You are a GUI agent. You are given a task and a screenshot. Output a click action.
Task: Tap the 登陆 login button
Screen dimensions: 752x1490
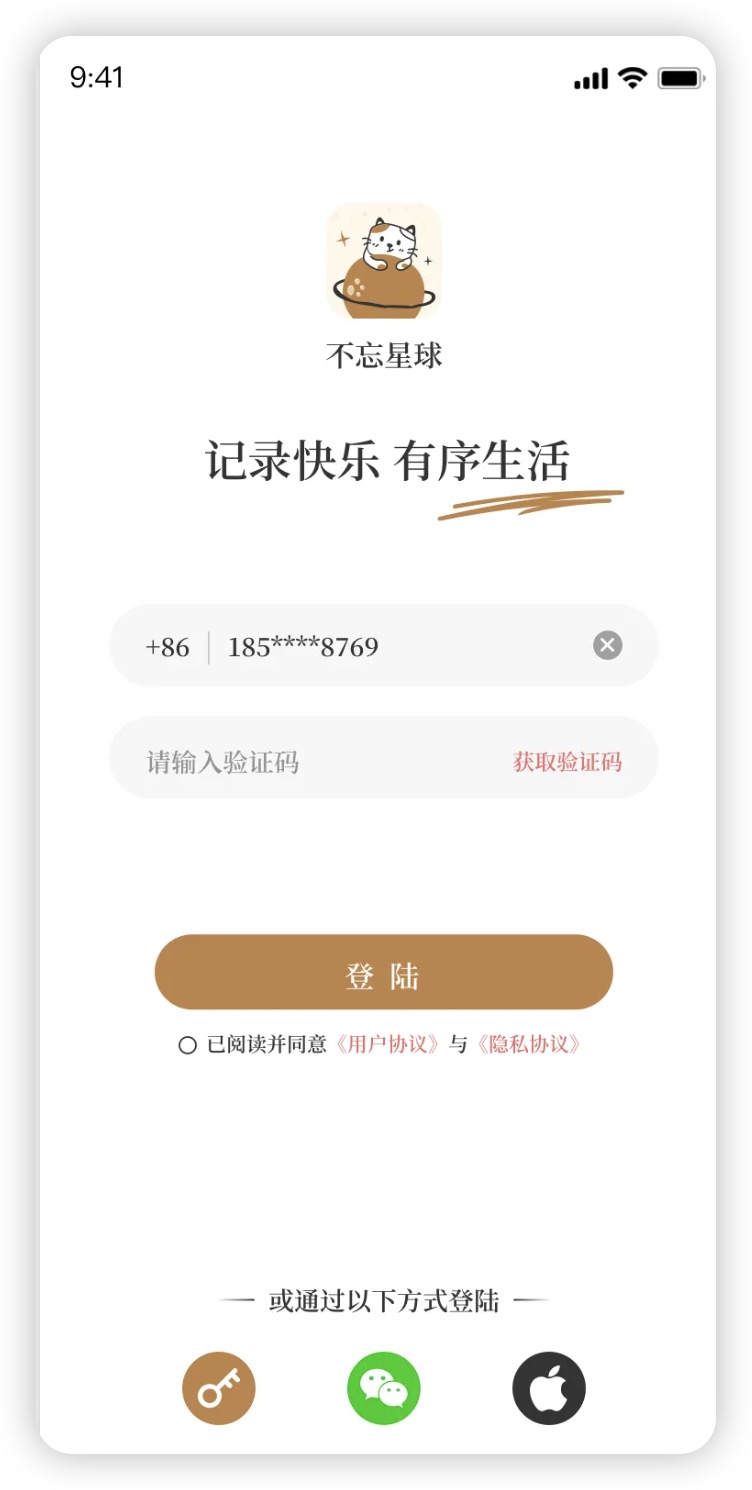(x=383, y=972)
